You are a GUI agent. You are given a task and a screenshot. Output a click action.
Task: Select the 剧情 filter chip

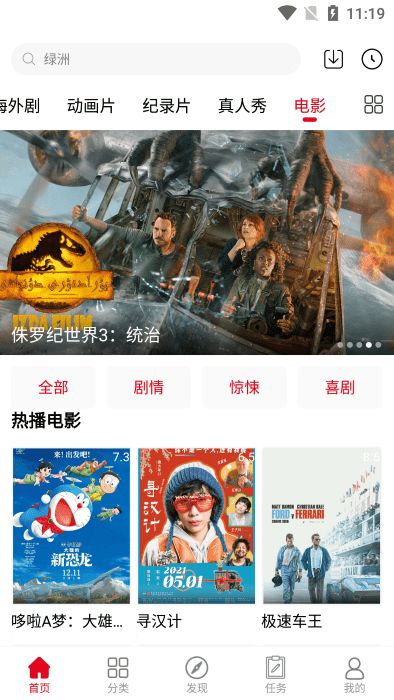pyautogui.click(x=149, y=387)
